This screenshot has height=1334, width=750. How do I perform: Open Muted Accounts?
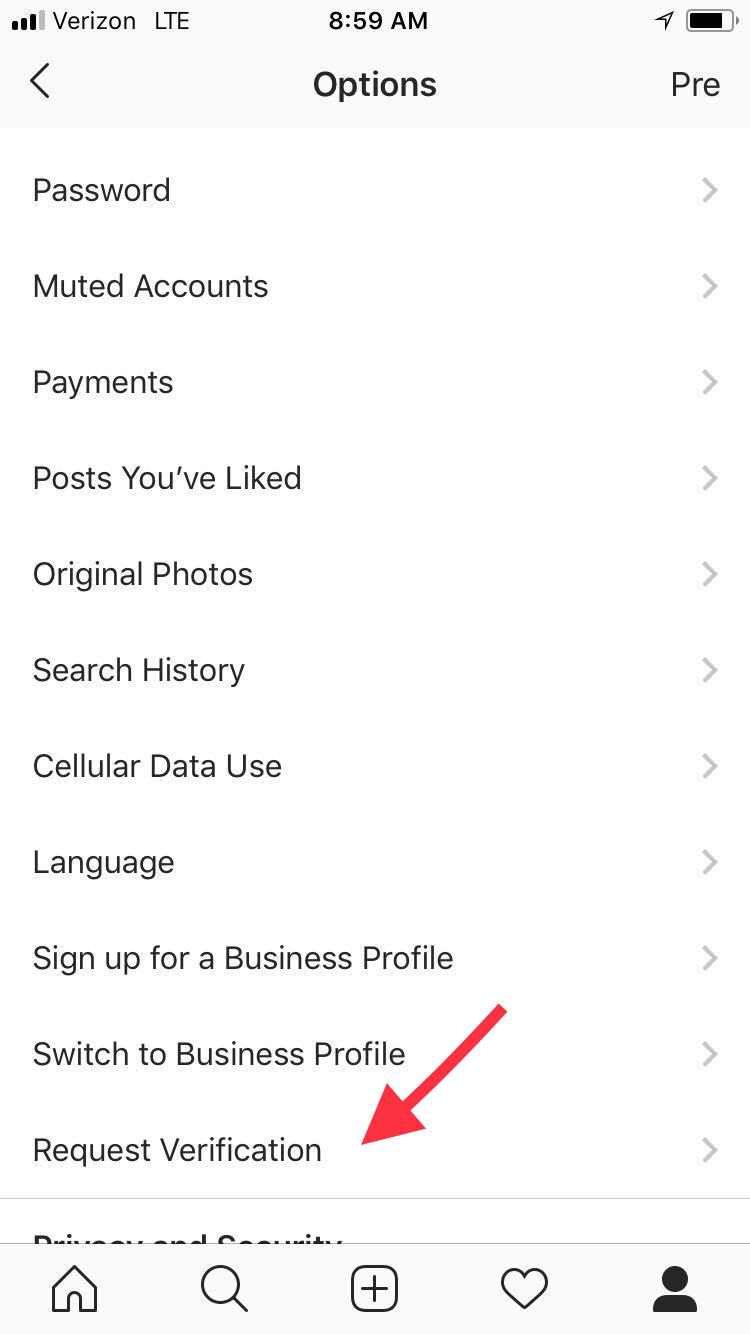[x=374, y=286]
